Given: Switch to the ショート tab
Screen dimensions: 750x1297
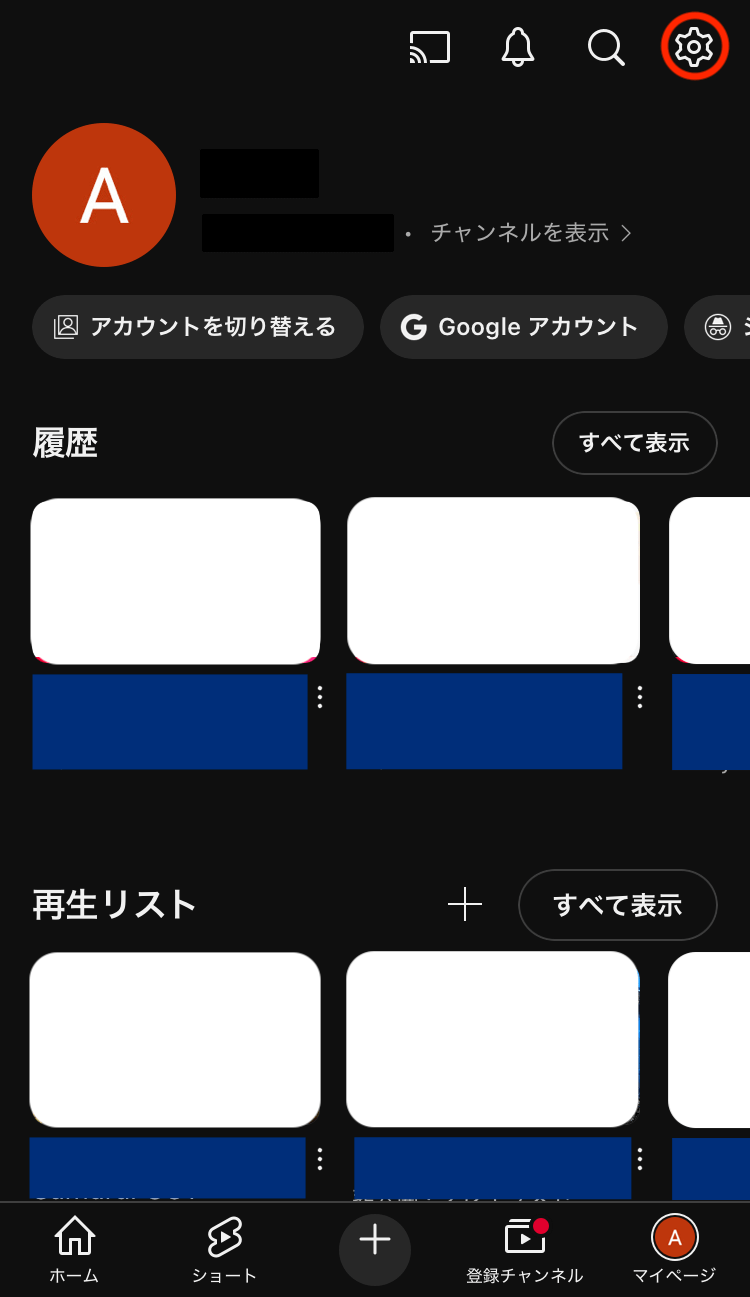Looking at the screenshot, I should [224, 1250].
